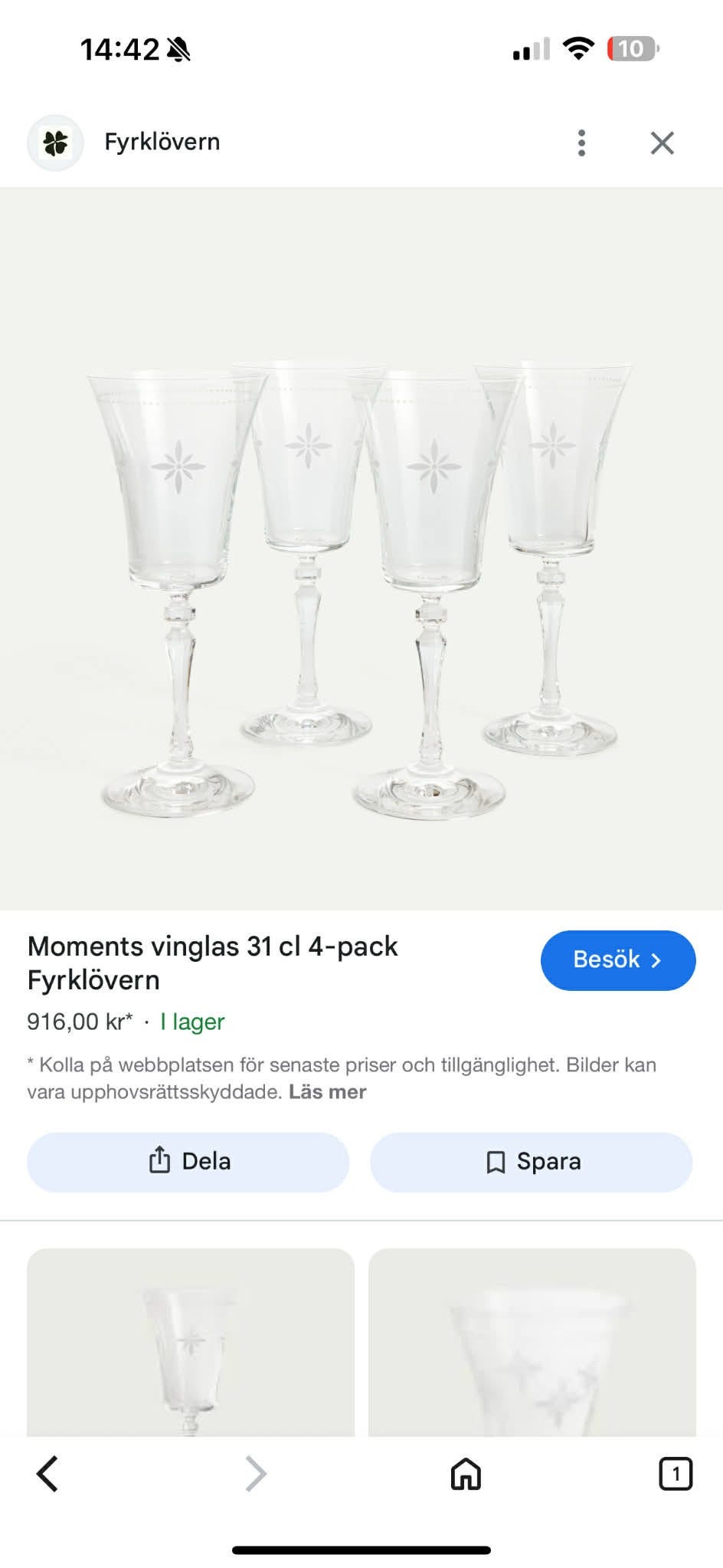723x1568 pixels.
Task: Go back with the browser back arrow
Action: tap(47, 1474)
